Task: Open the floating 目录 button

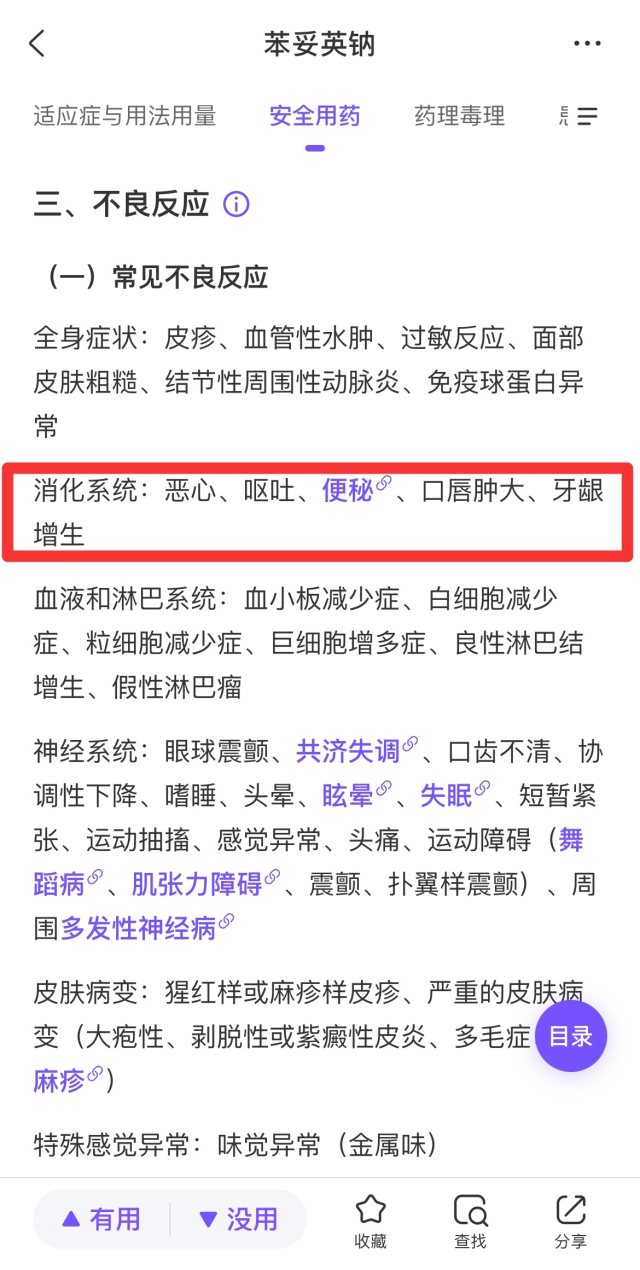Action: coord(571,1036)
